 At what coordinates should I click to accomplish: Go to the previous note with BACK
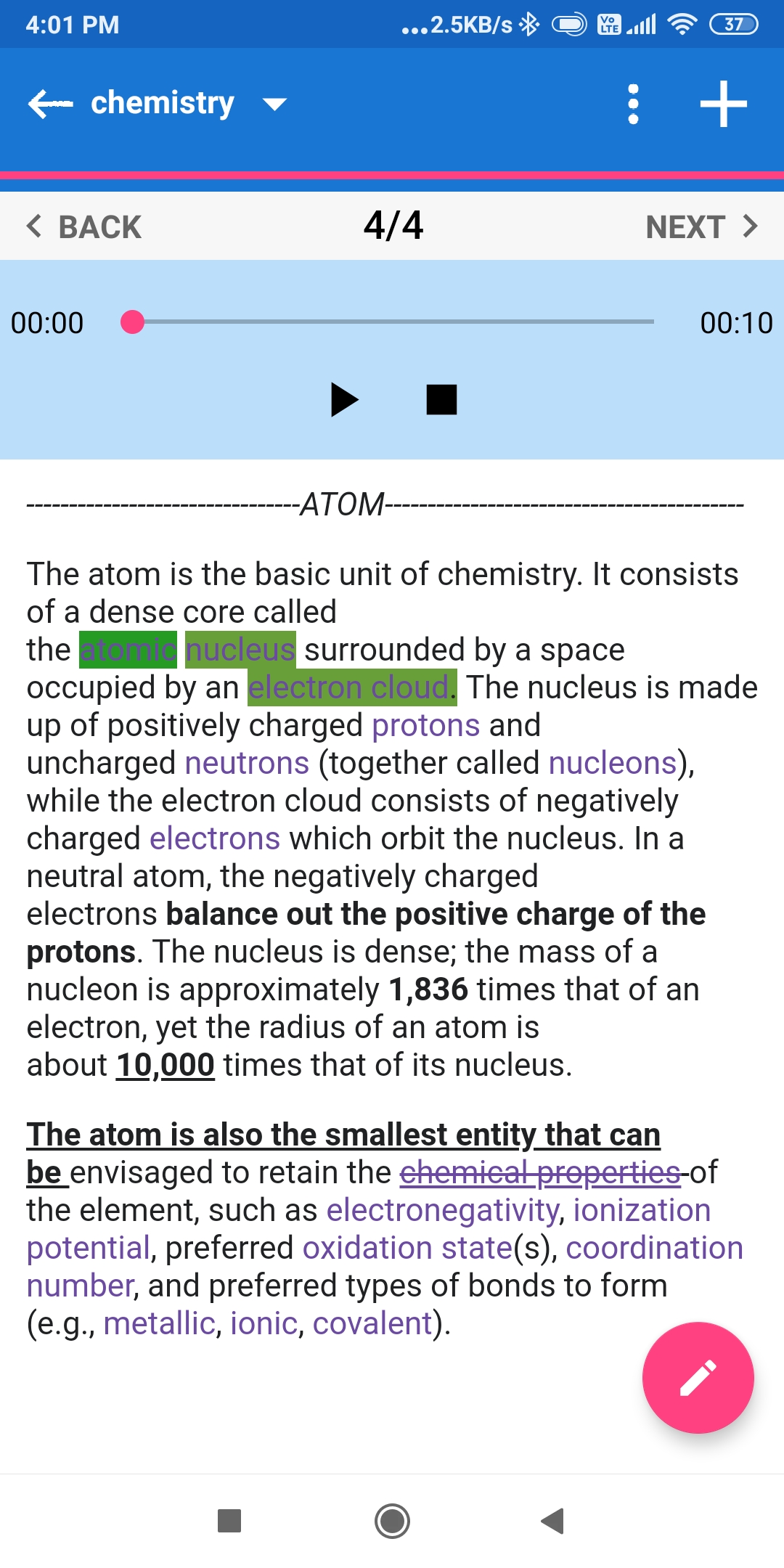click(x=83, y=226)
